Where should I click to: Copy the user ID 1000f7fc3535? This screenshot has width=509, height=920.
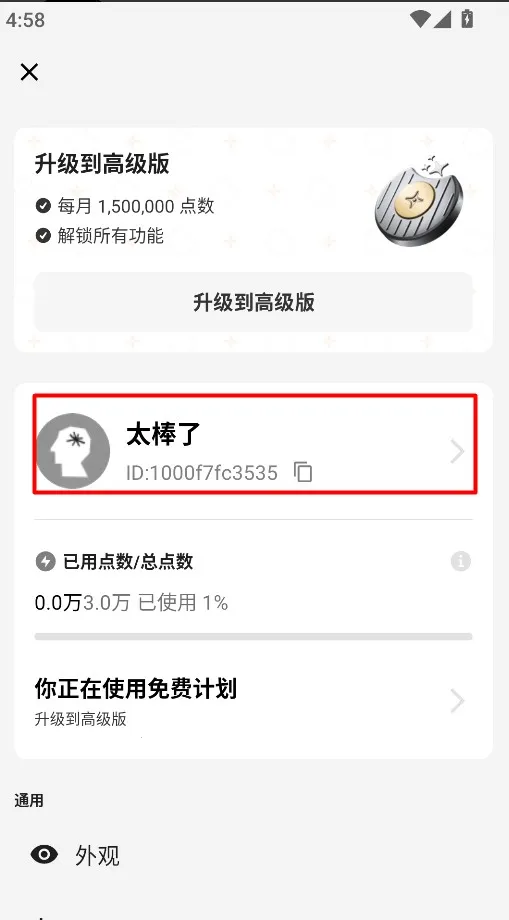coord(303,472)
